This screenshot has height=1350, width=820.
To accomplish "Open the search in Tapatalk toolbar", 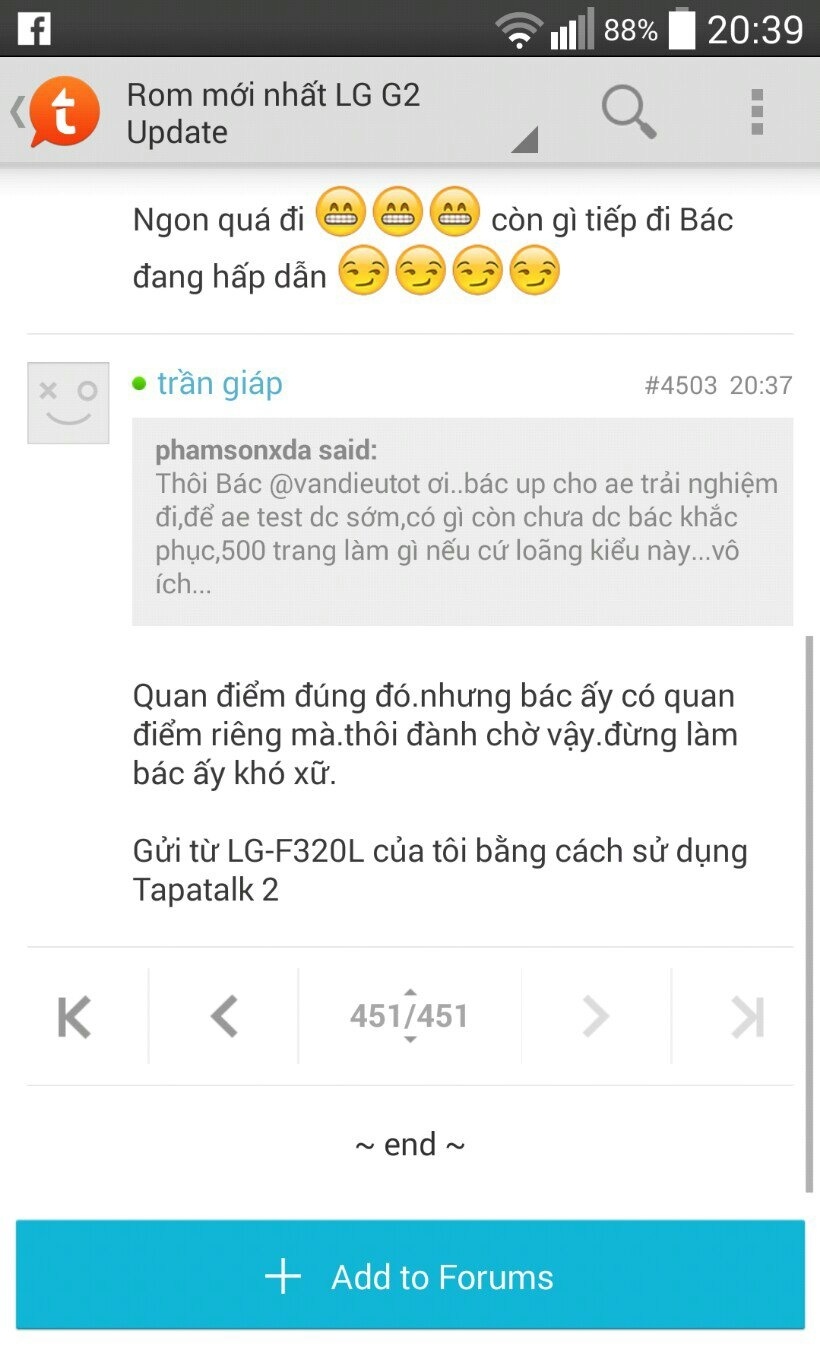I will pos(628,112).
